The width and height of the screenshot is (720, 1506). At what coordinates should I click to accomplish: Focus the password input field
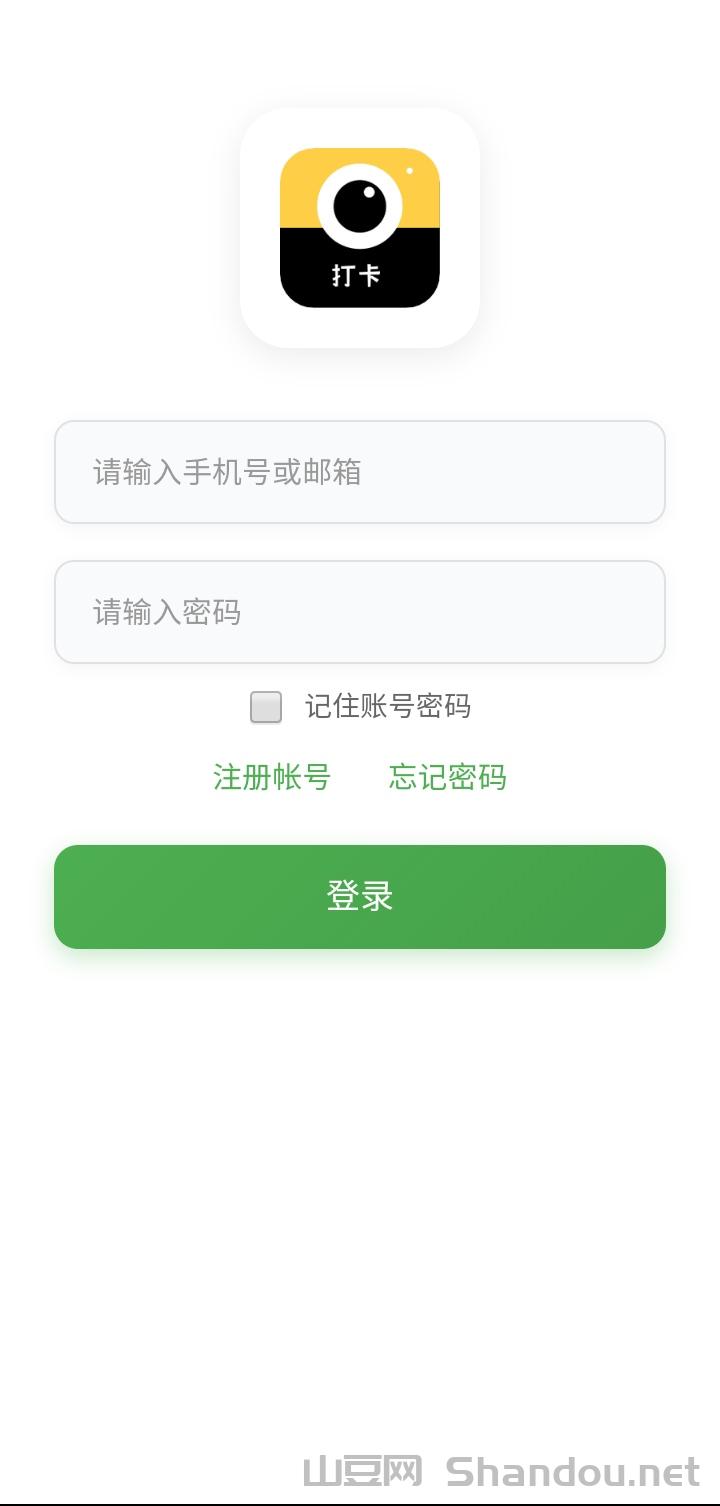(x=360, y=612)
